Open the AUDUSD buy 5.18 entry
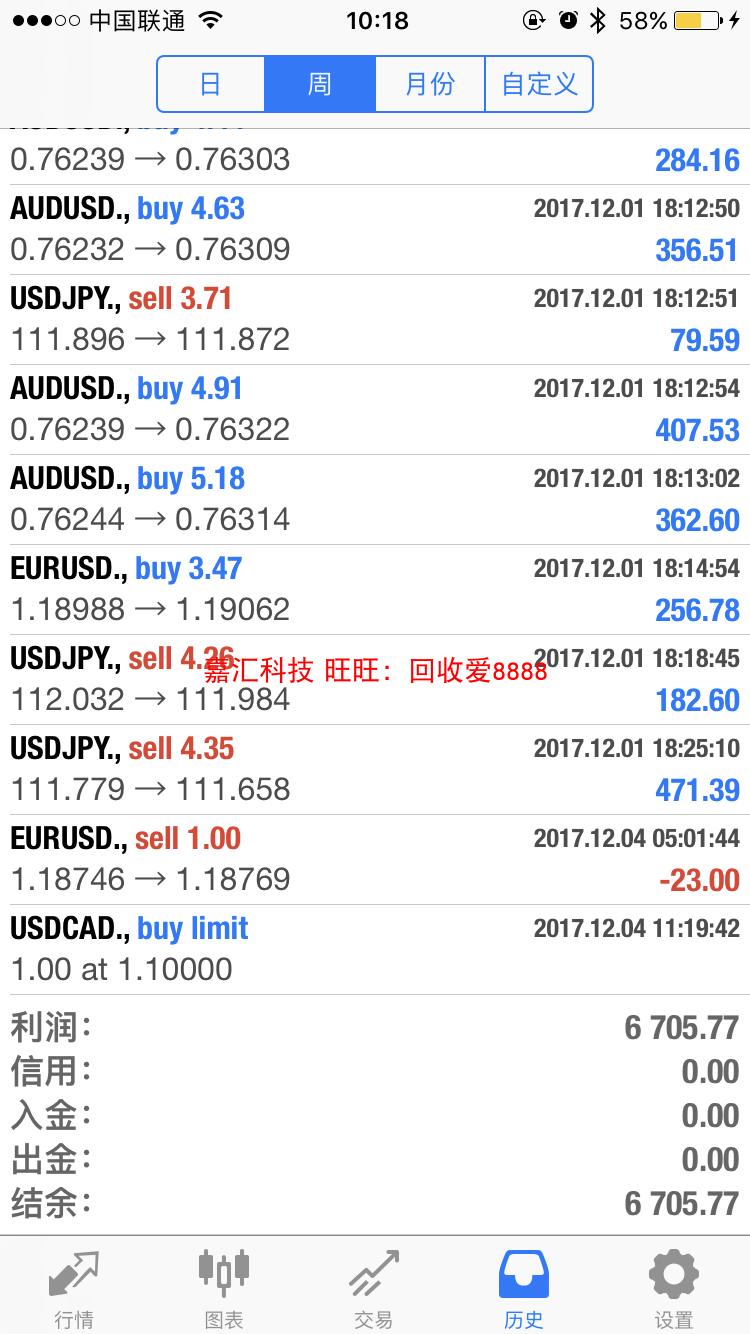Image resolution: width=750 pixels, height=1334 pixels. coord(375,500)
